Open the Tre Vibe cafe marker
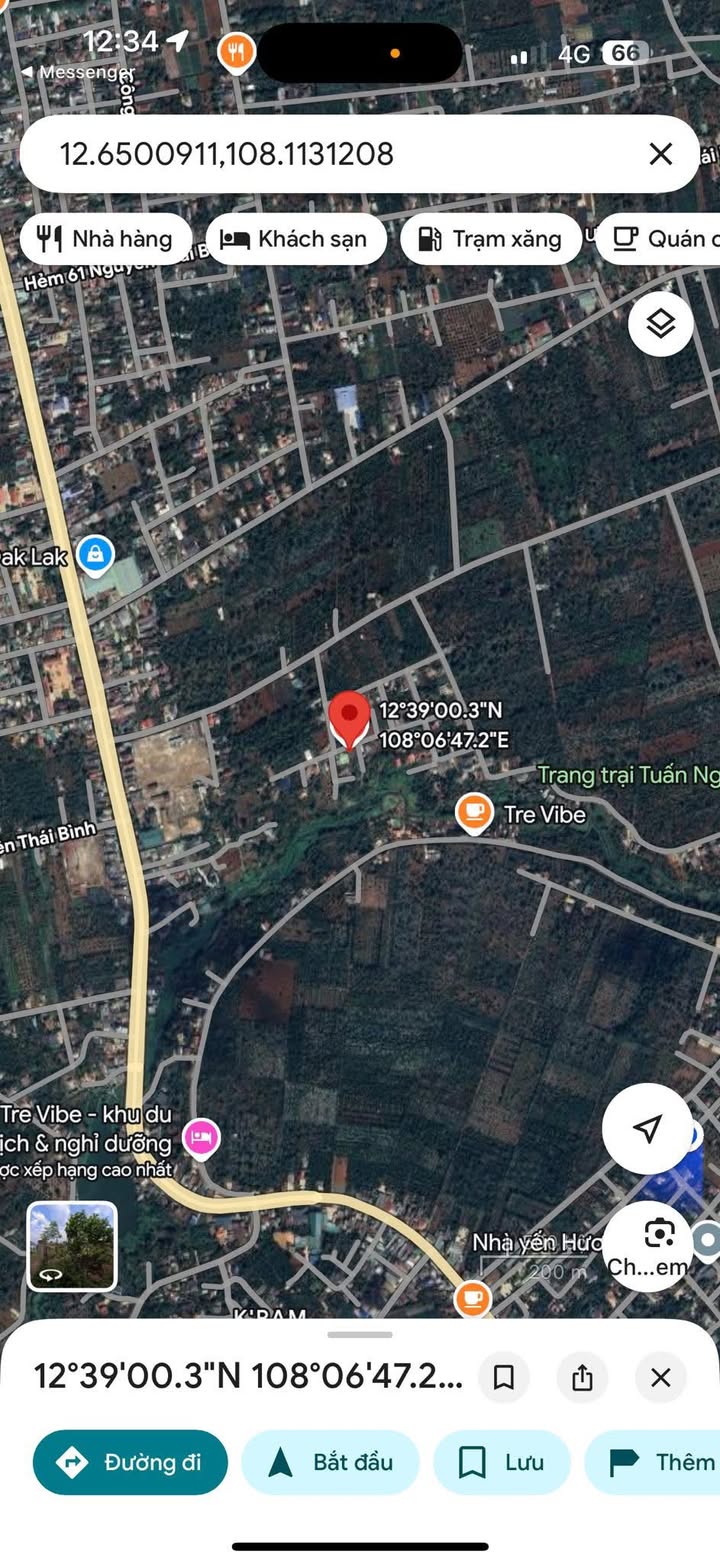Screen dimensions: 720x1564 (474, 814)
